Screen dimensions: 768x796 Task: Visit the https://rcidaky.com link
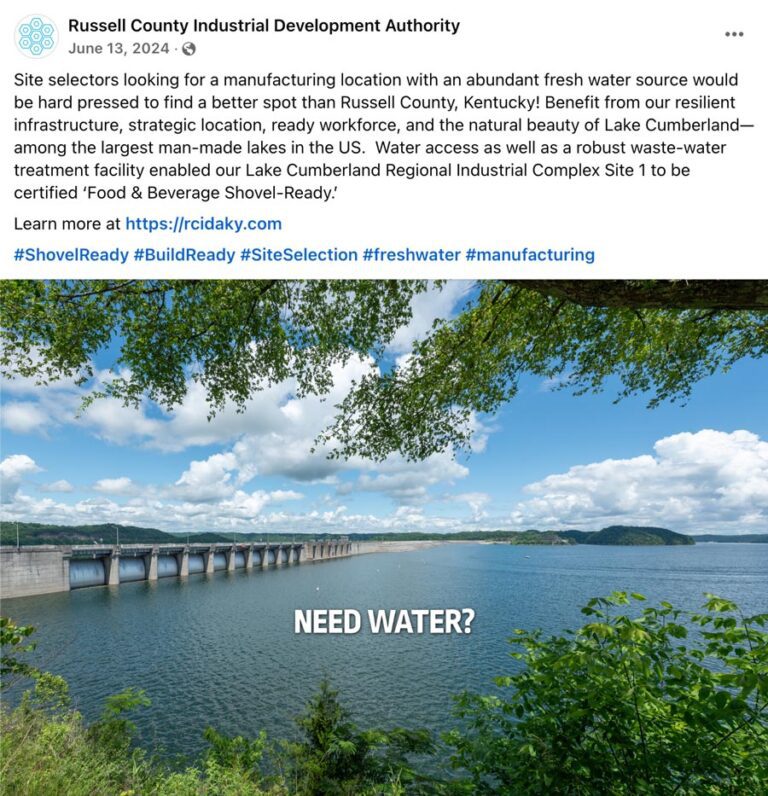coord(203,223)
